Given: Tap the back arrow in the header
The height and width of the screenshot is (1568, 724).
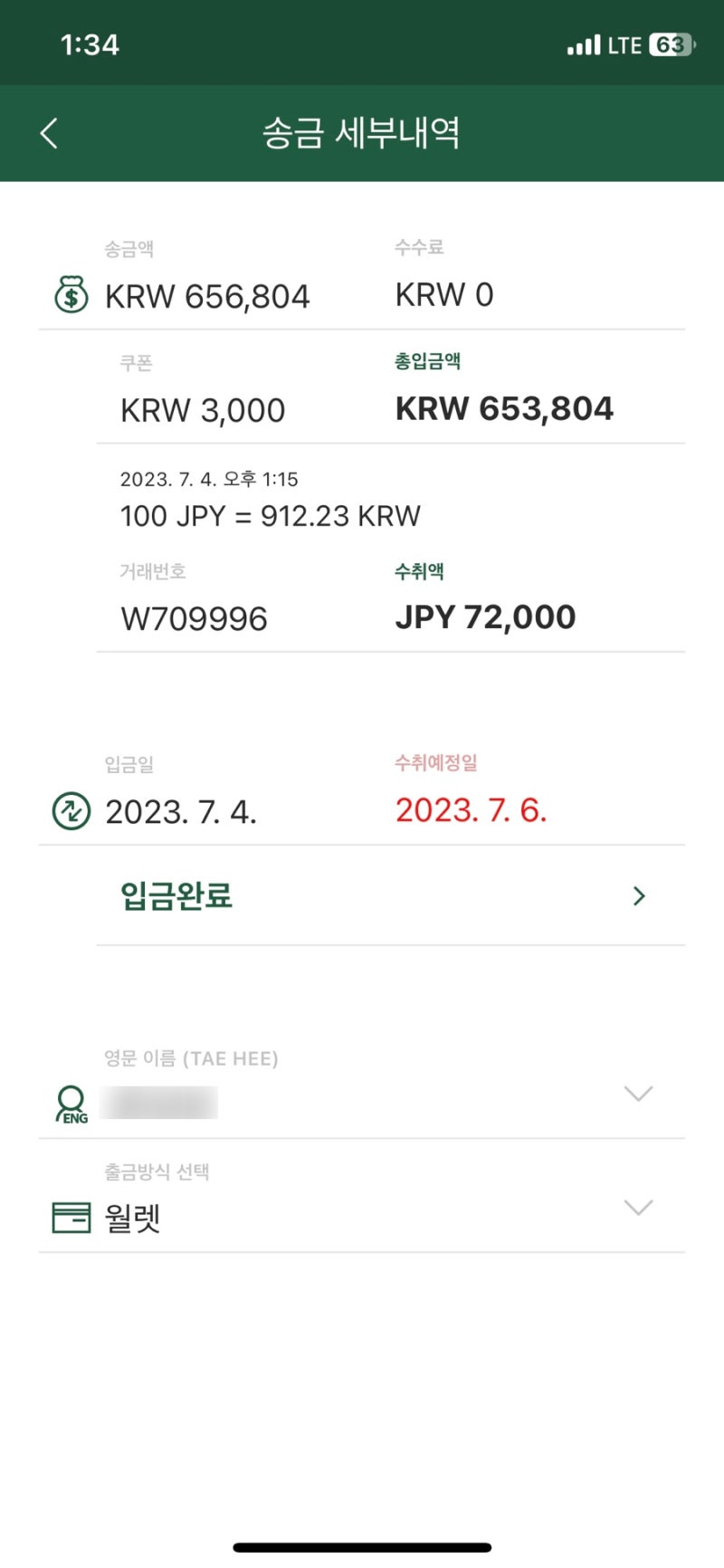Looking at the screenshot, I should [49, 132].
